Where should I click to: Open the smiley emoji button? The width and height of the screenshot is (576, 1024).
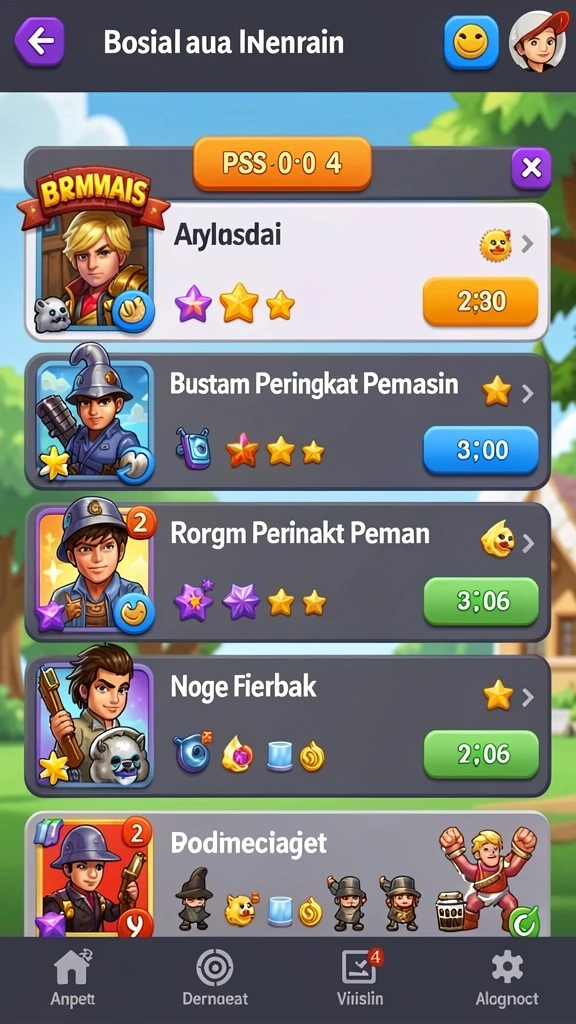click(x=471, y=42)
